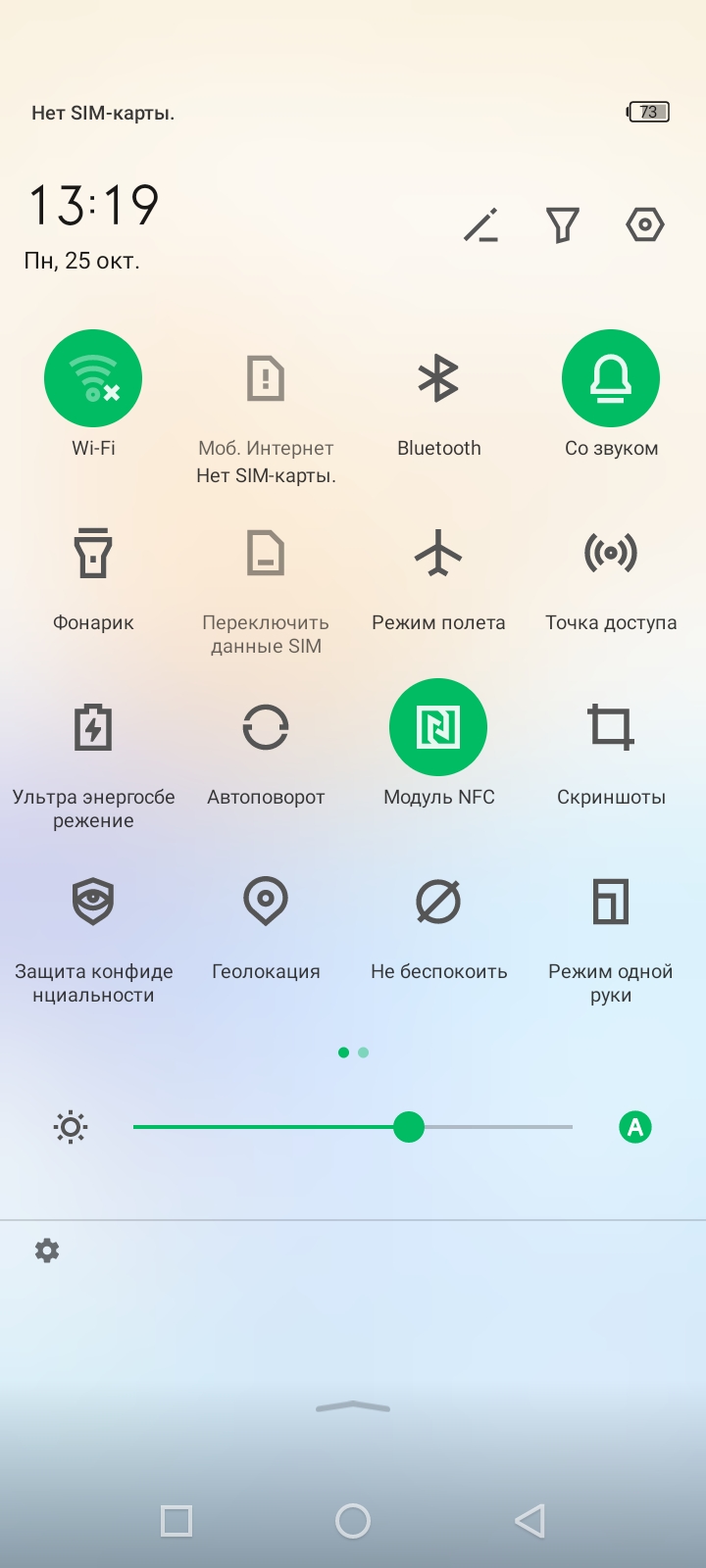
Task: Open the filter funnel icon
Action: tap(563, 225)
